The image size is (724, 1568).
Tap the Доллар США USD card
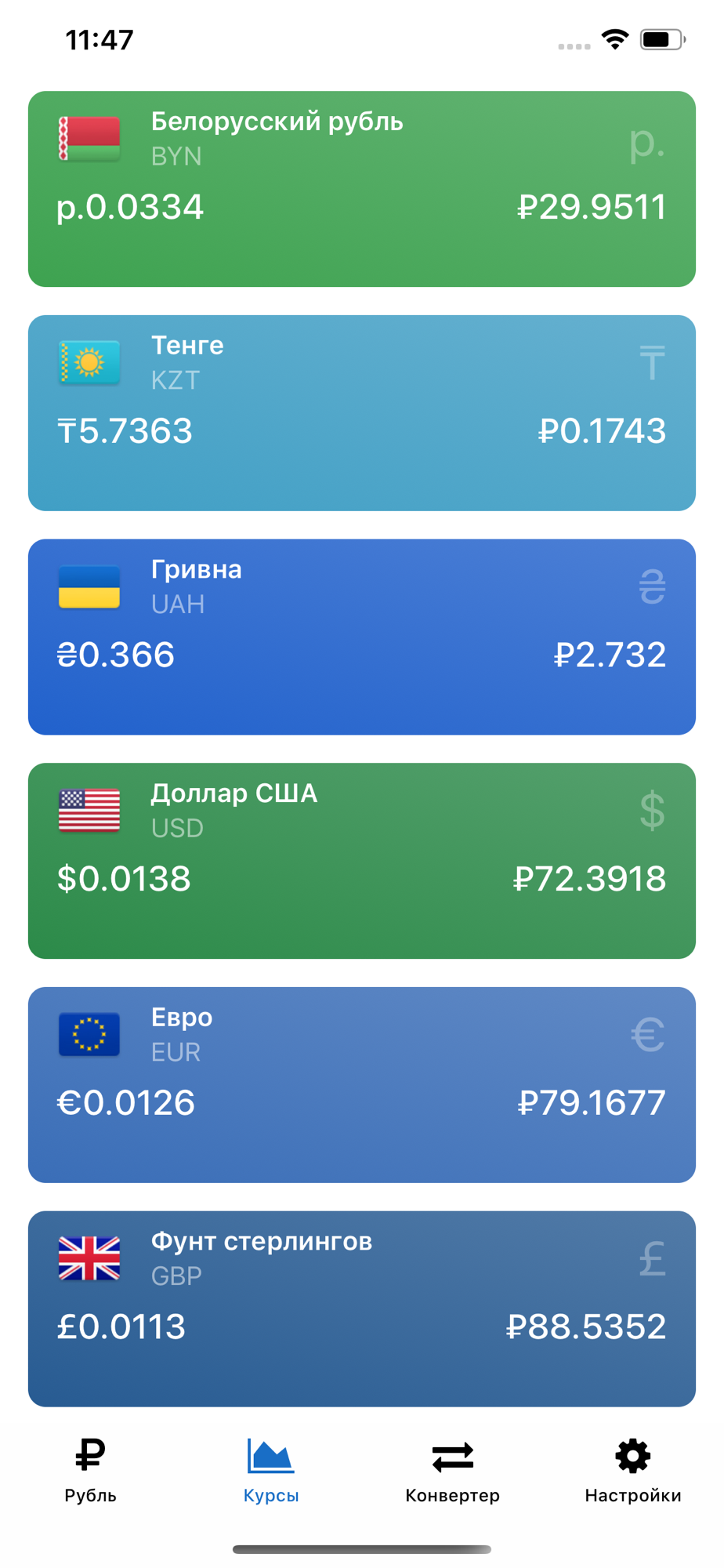click(x=362, y=861)
